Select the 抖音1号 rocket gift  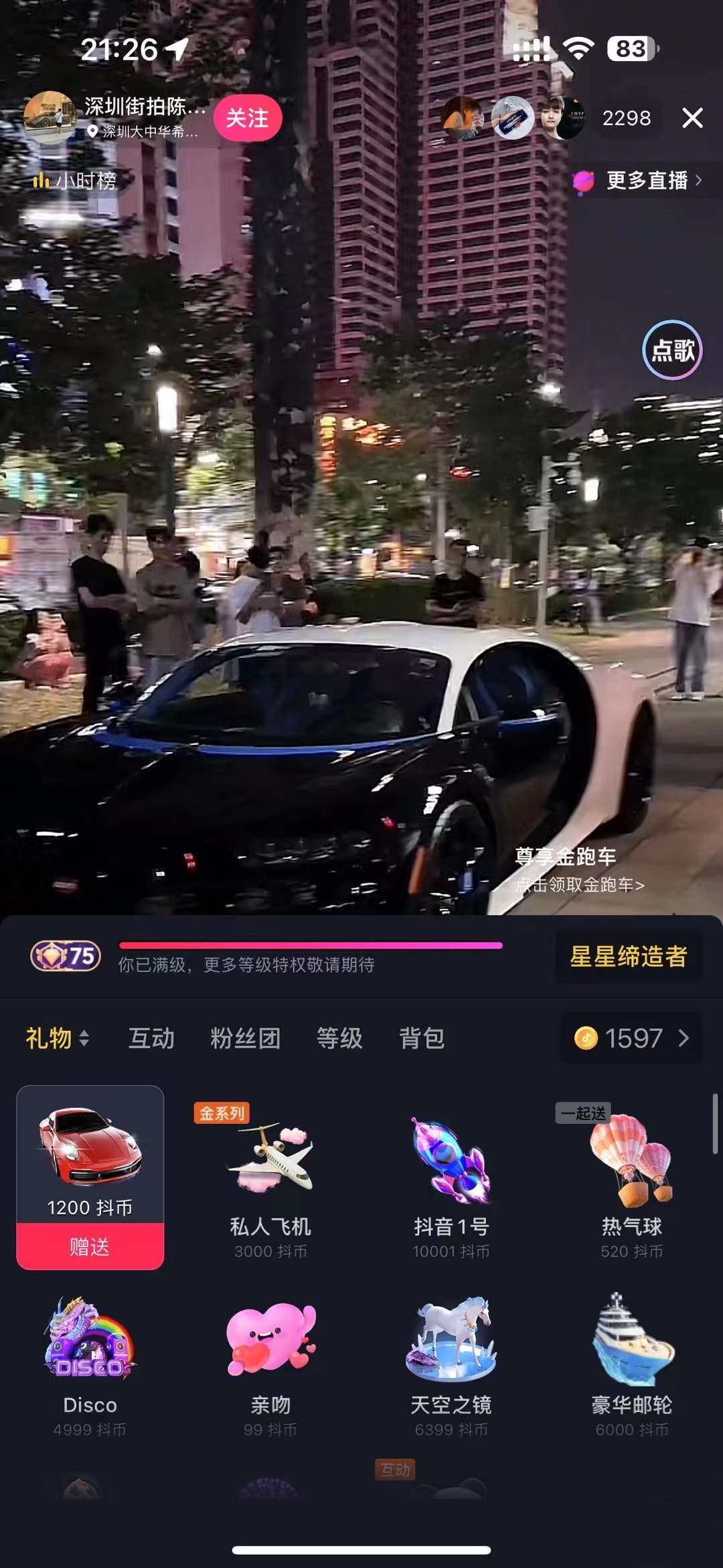click(x=451, y=1179)
